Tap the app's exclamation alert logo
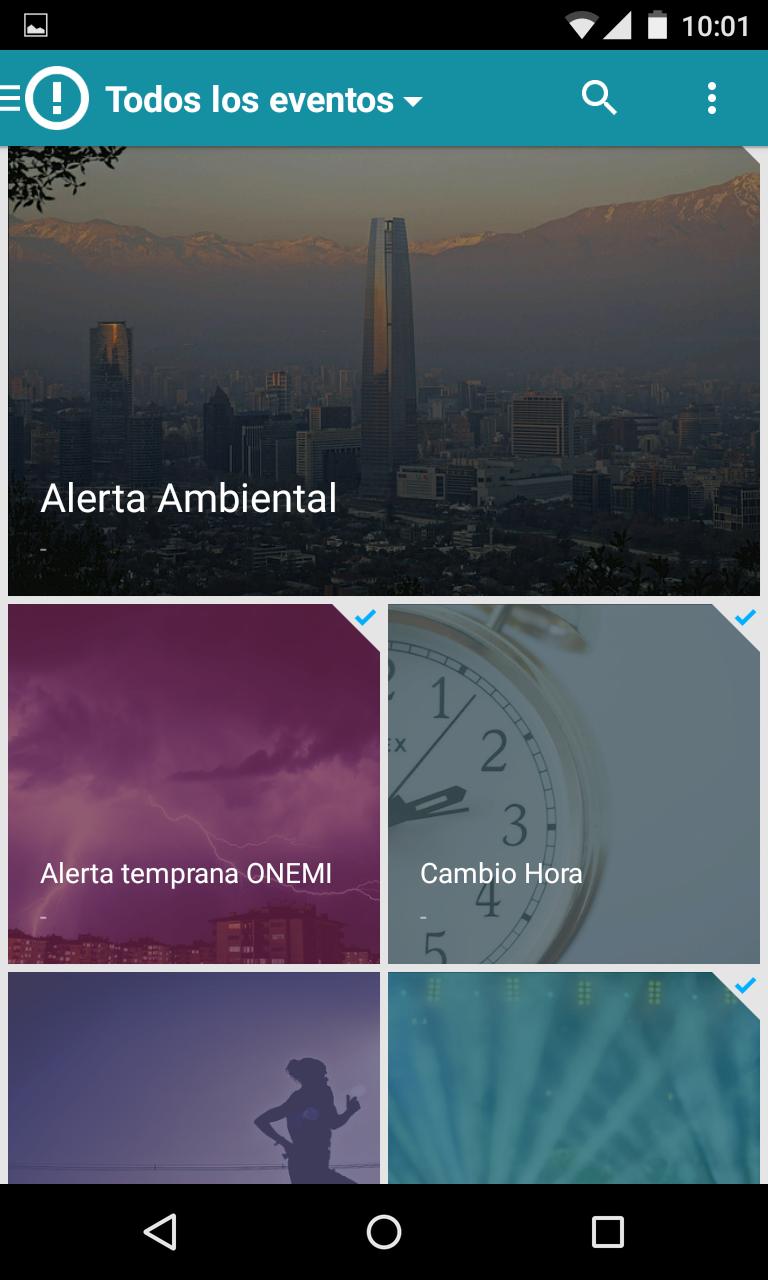768x1280 pixels. pos(57,97)
